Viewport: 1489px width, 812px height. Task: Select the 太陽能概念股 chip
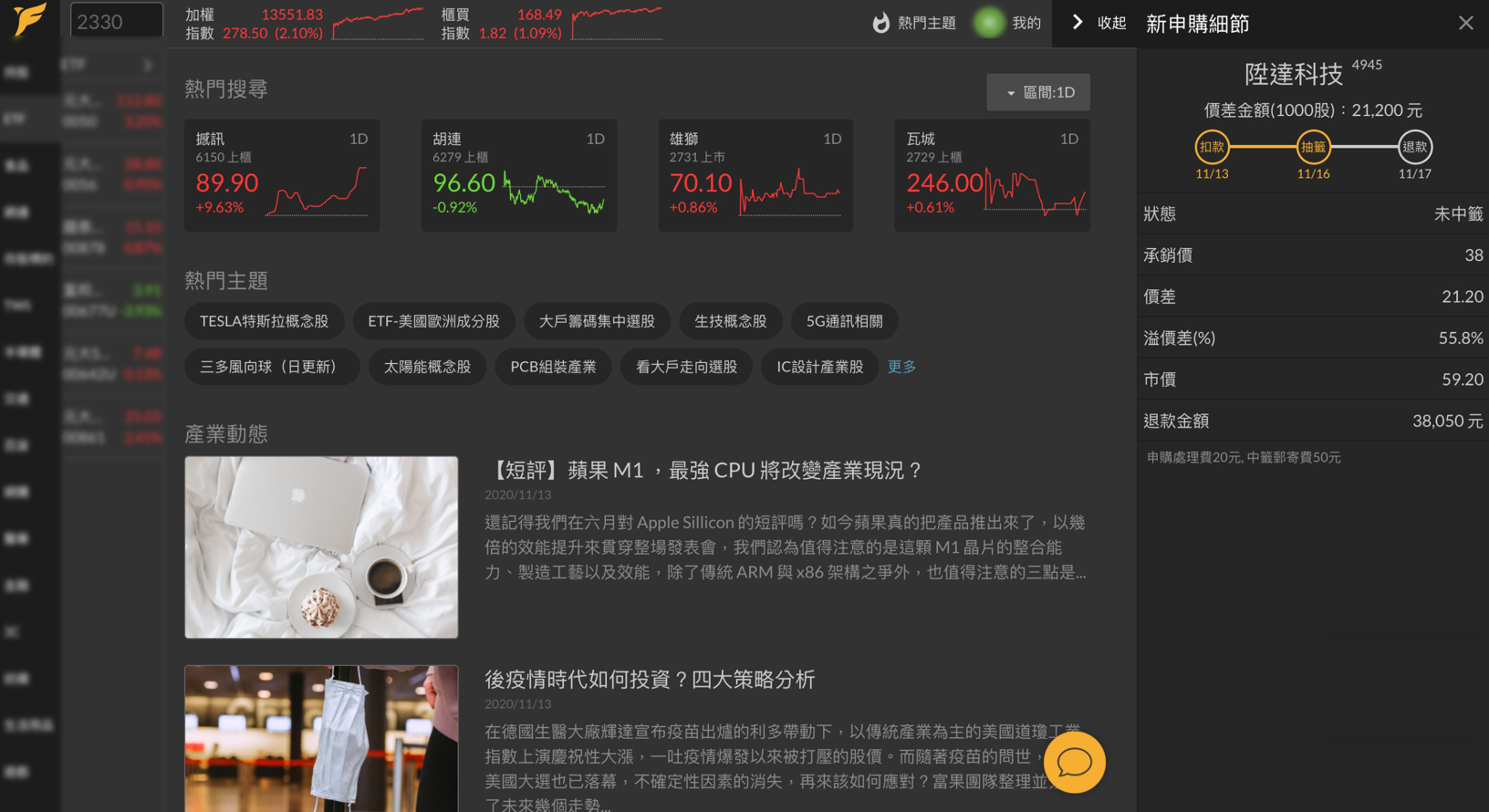427,367
